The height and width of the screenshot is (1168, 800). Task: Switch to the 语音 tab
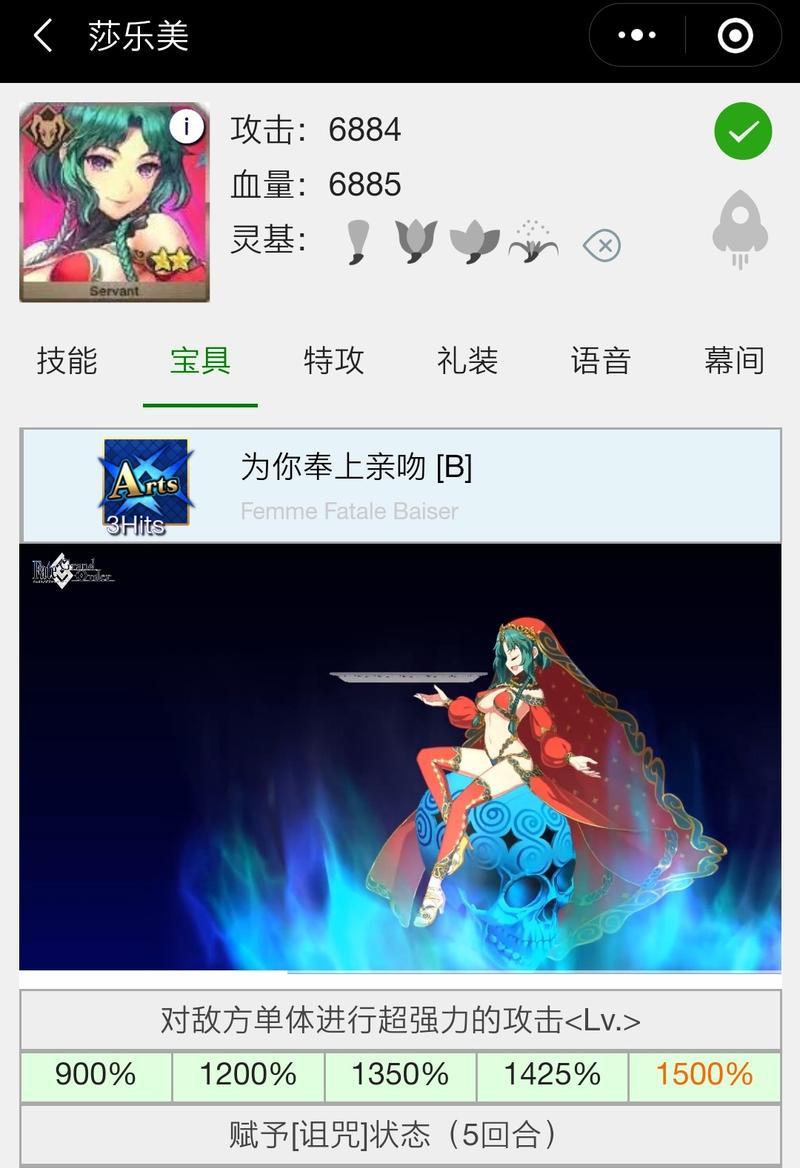click(601, 360)
